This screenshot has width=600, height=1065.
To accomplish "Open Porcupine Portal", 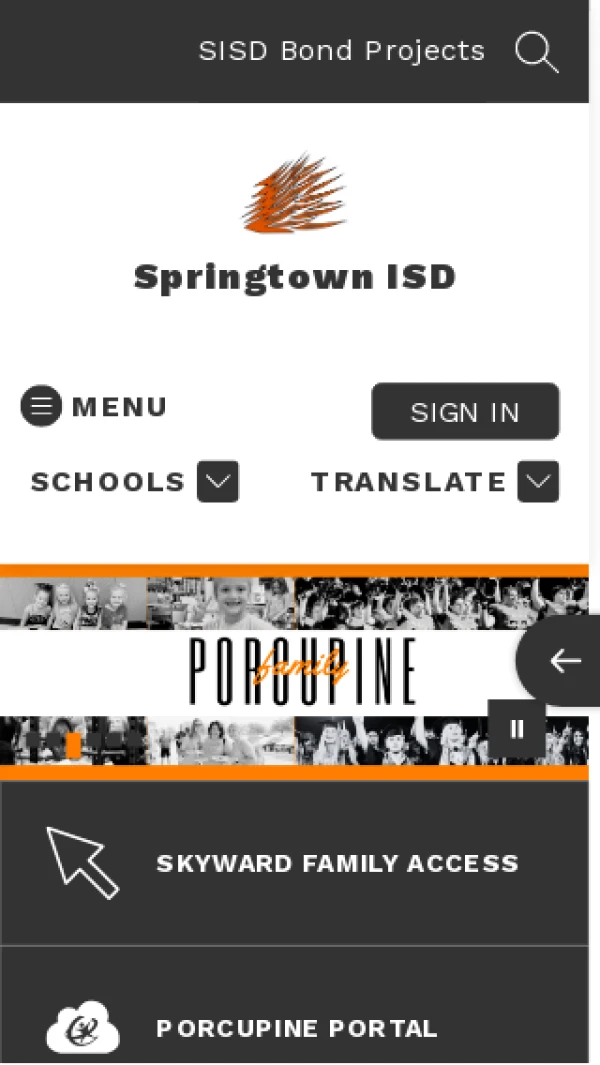I will pos(294,1028).
